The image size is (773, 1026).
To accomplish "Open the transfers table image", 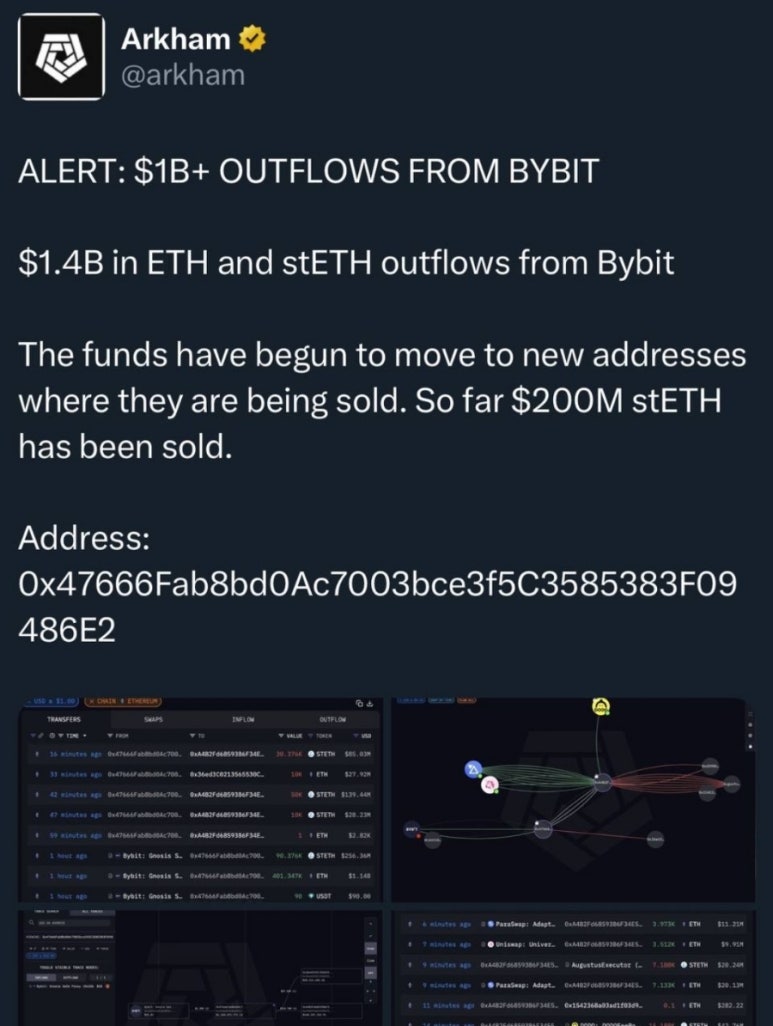I will coord(200,800).
